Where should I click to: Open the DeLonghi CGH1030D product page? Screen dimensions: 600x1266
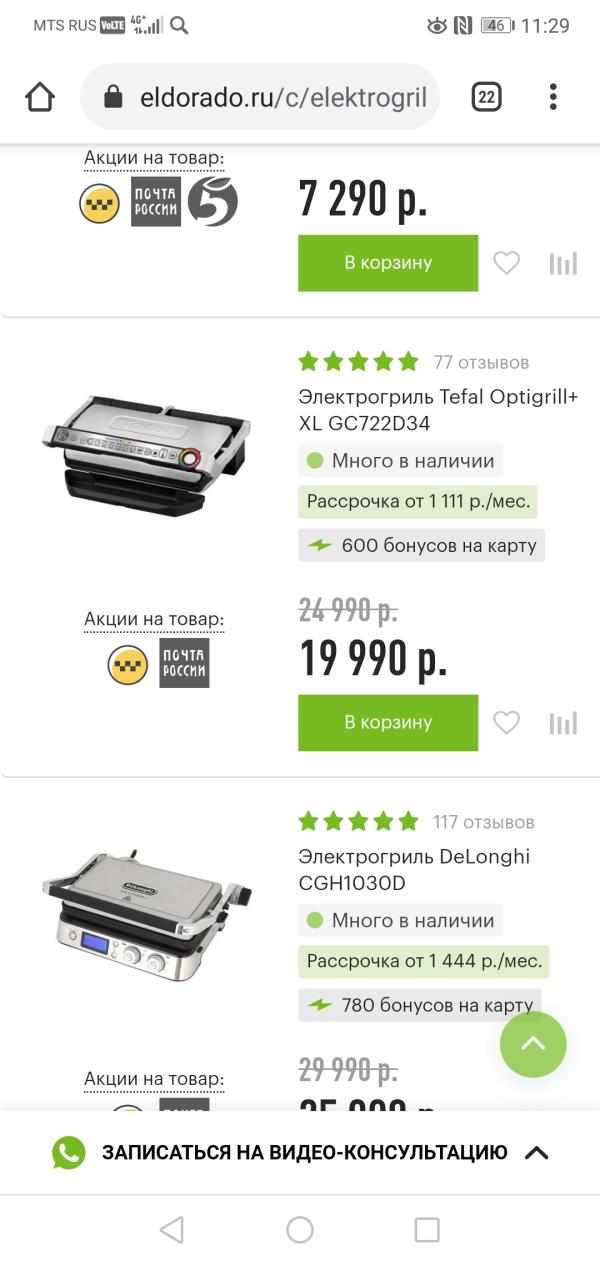tap(414, 870)
